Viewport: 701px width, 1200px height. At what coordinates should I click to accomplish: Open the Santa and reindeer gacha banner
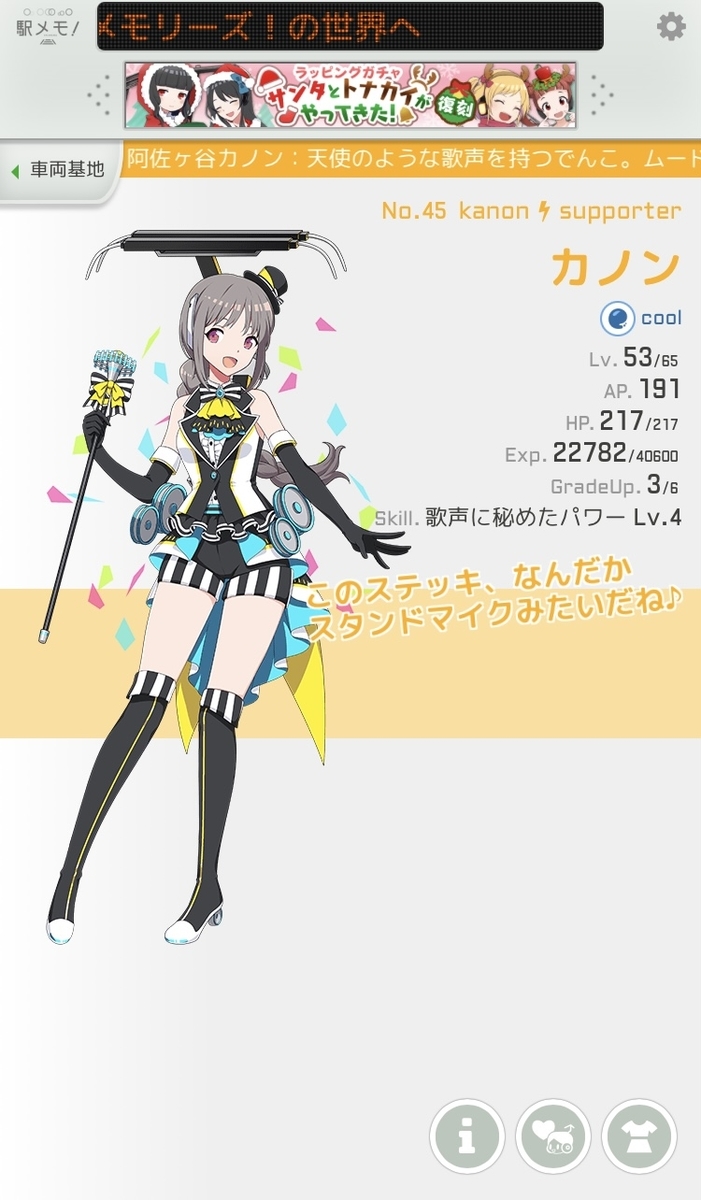tap(351, 95)
